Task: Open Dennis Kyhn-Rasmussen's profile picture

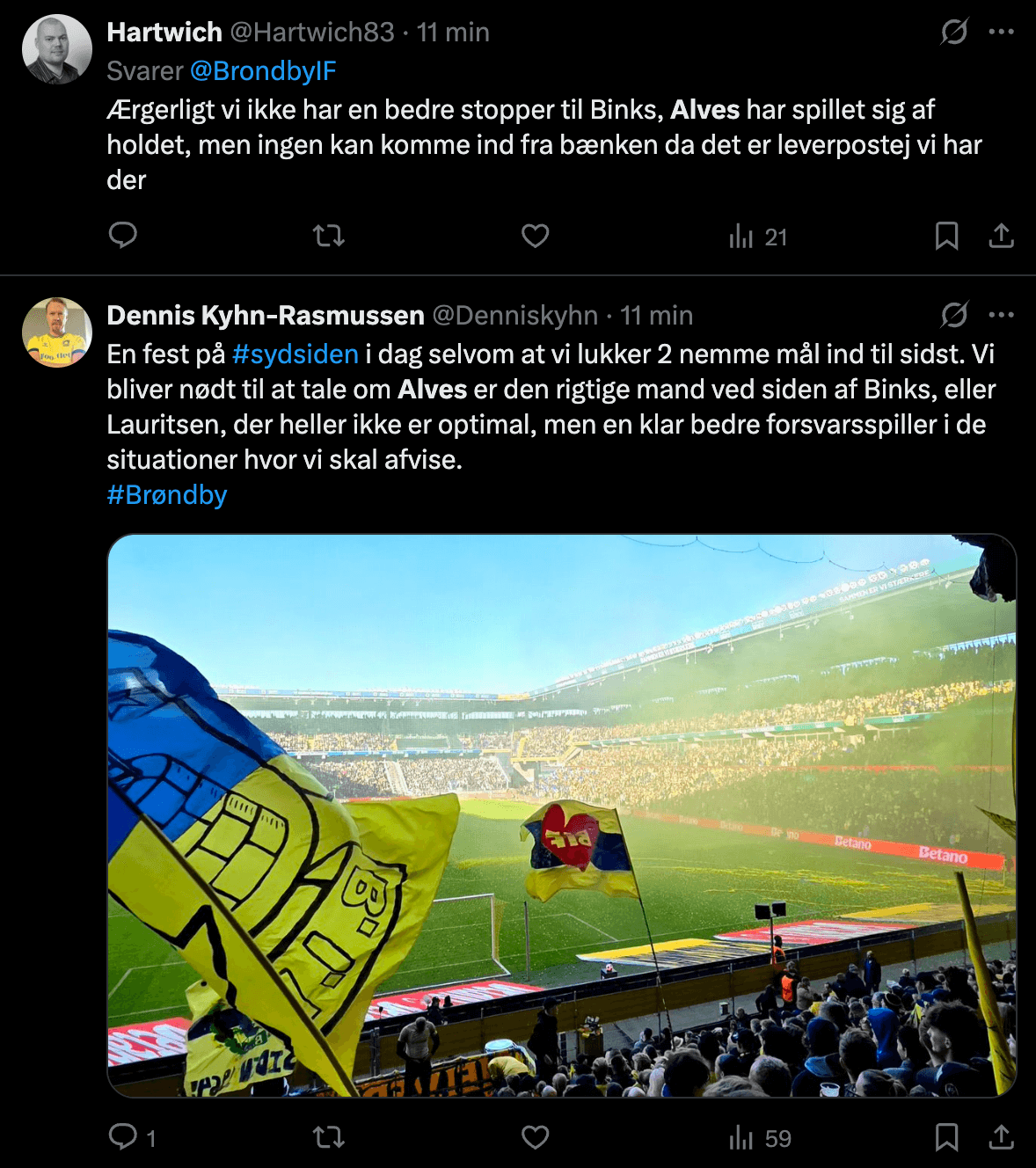Action: (x=57, y=332)
